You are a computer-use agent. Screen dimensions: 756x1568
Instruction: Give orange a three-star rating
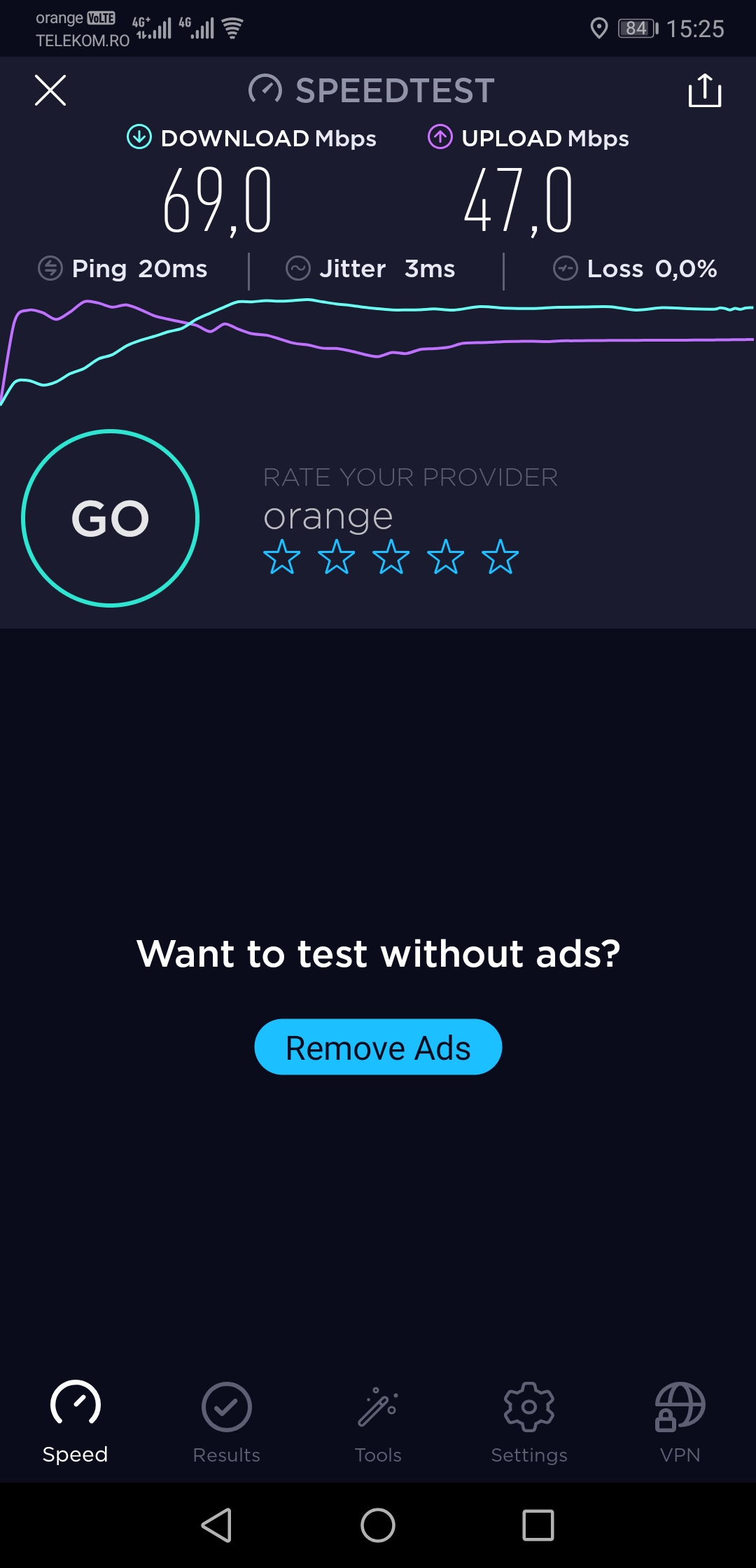tap(391, 557)
